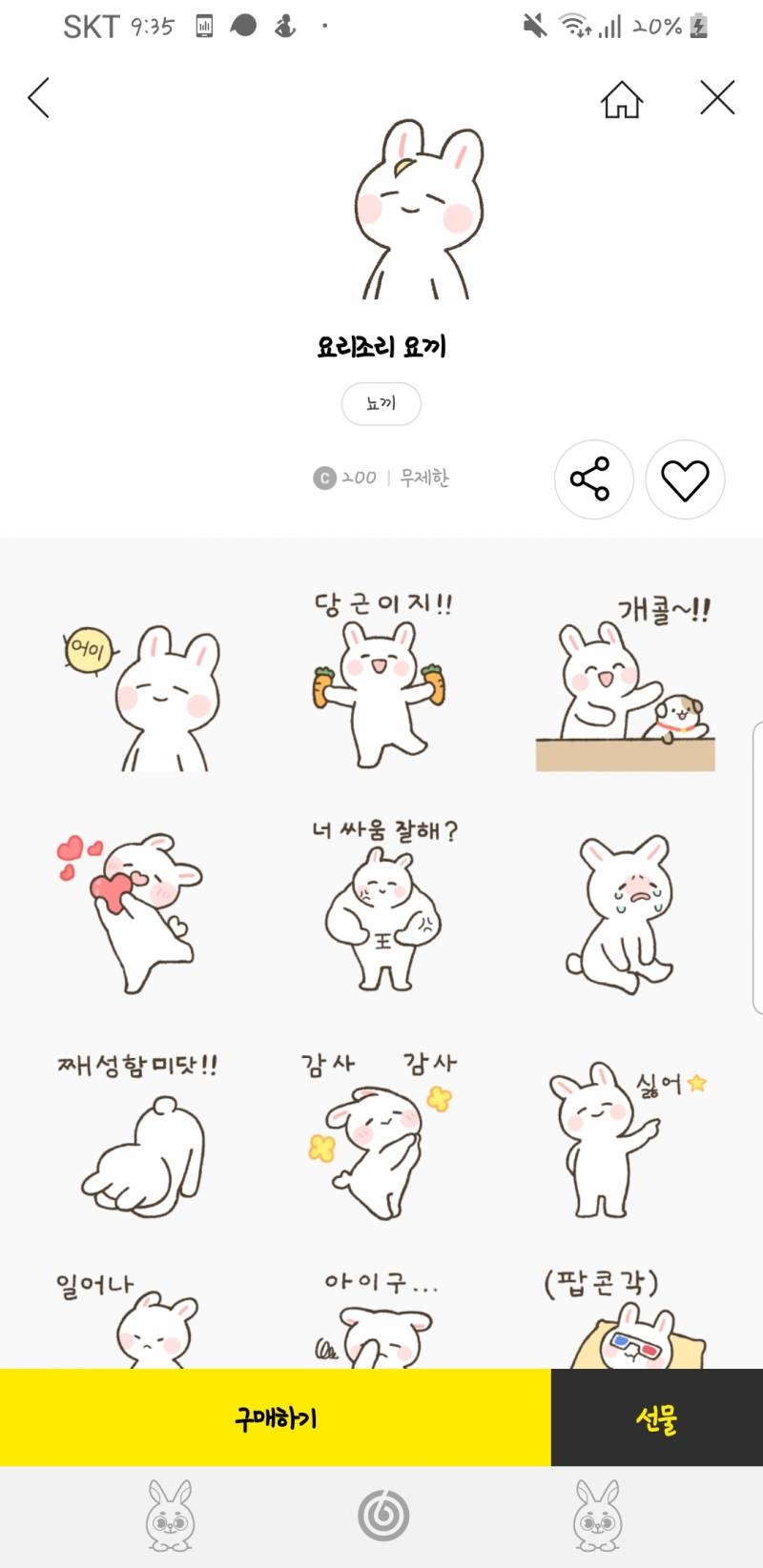Tap the back arrow at top left
Screen dimensions: 763x1568
pyautogui.click(x=38, y=97)
